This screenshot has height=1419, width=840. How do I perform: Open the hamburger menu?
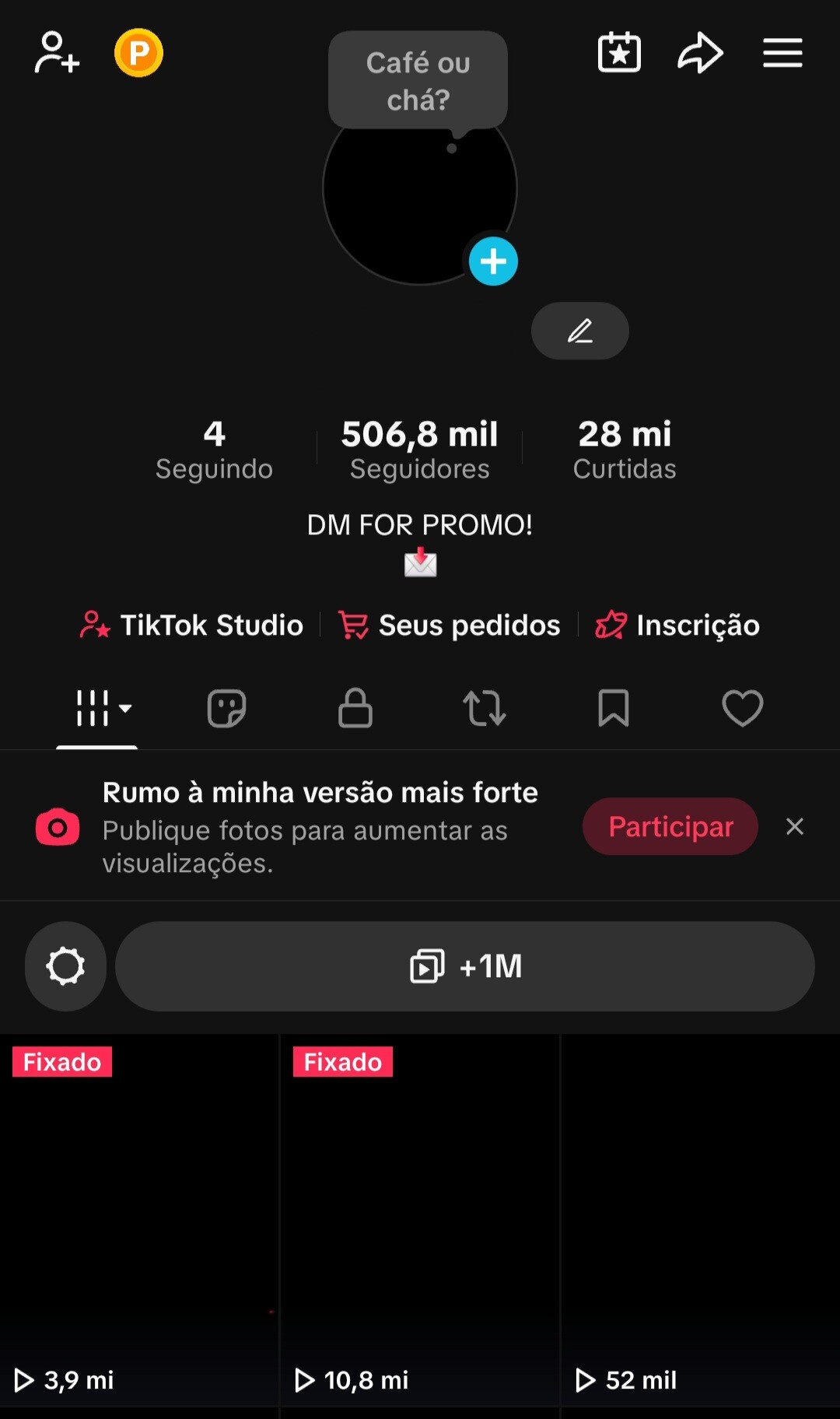(x=782, y=53)
